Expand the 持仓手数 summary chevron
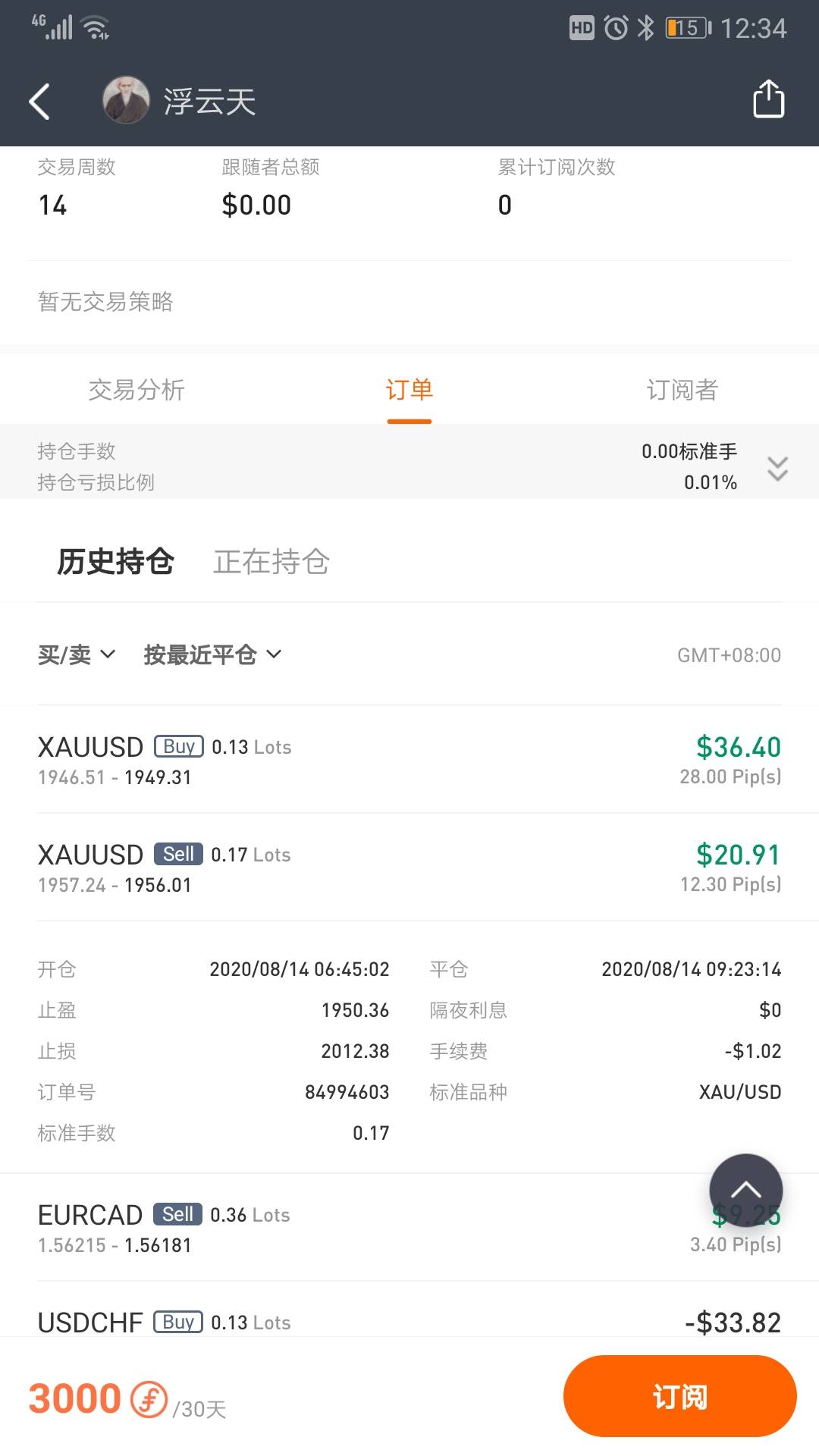 pos(778,468)
